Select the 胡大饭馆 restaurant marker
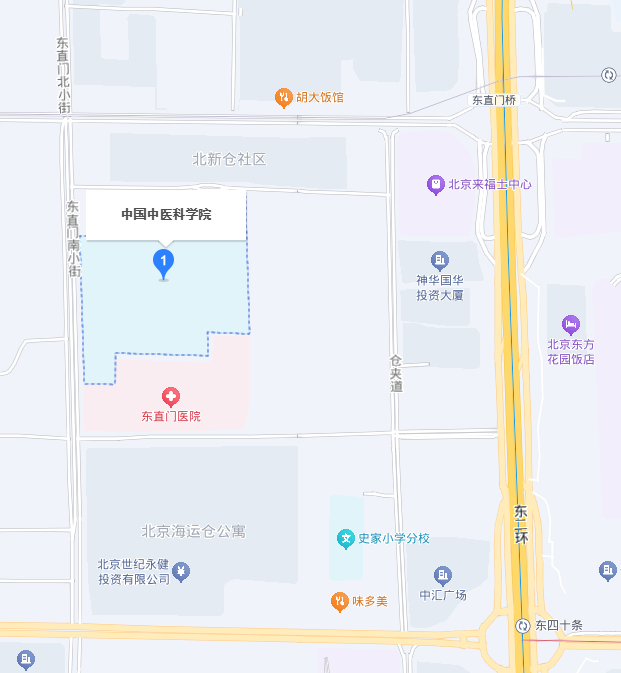 [284, 97]
